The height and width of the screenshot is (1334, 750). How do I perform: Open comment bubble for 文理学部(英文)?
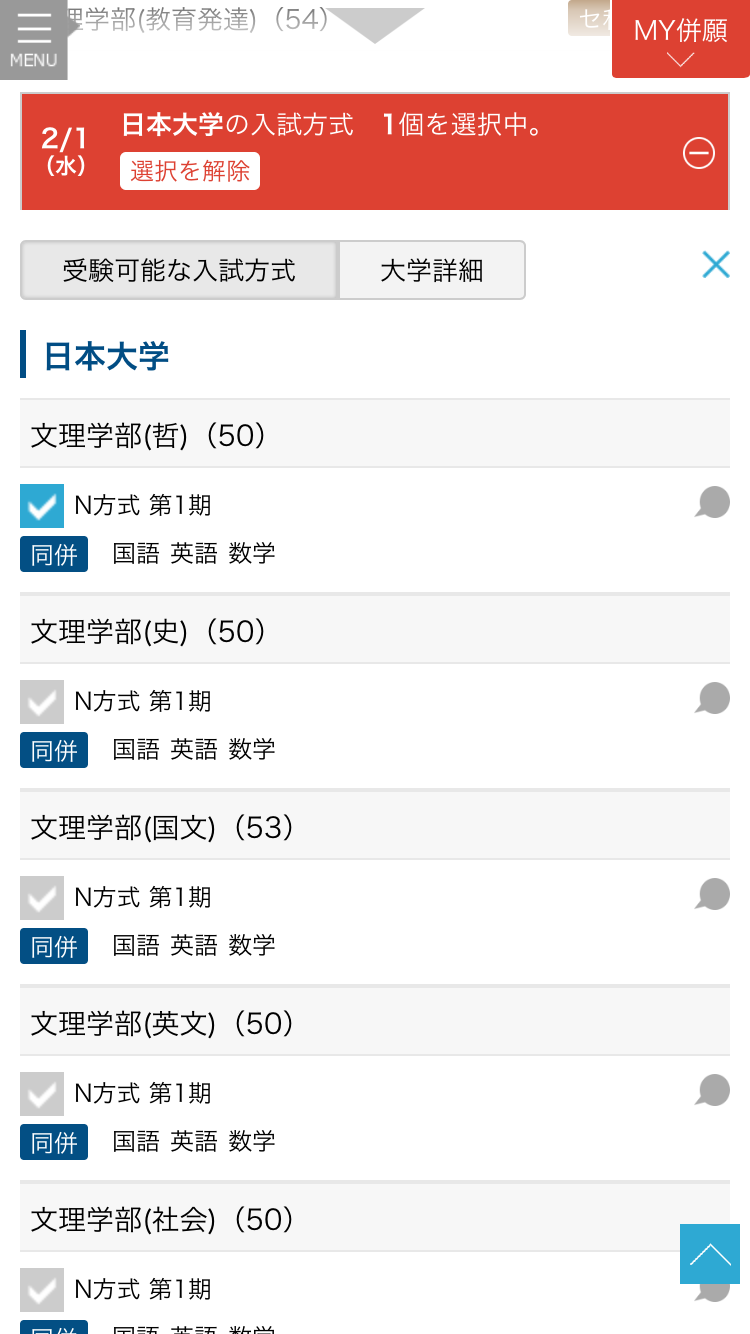(712, 1090)
